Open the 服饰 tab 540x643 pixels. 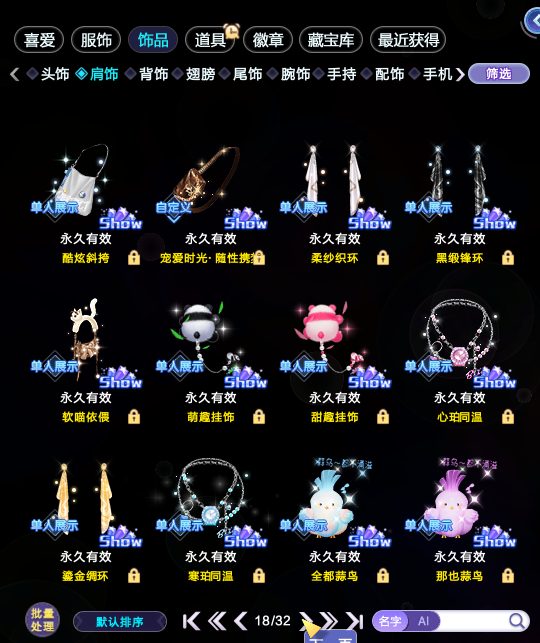[x=96, y=40]
